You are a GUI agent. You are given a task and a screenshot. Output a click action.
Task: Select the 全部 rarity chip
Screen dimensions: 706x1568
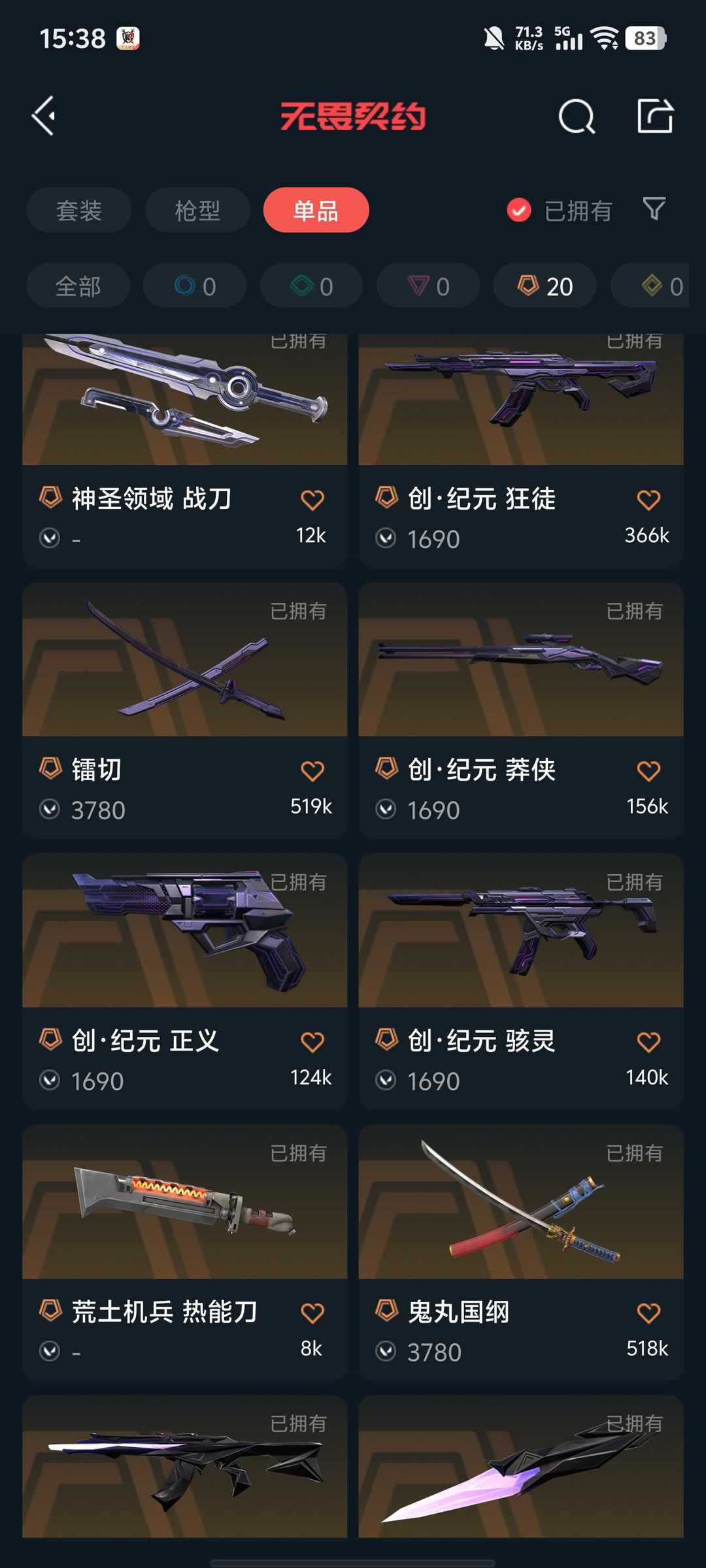tap(78, 286)
